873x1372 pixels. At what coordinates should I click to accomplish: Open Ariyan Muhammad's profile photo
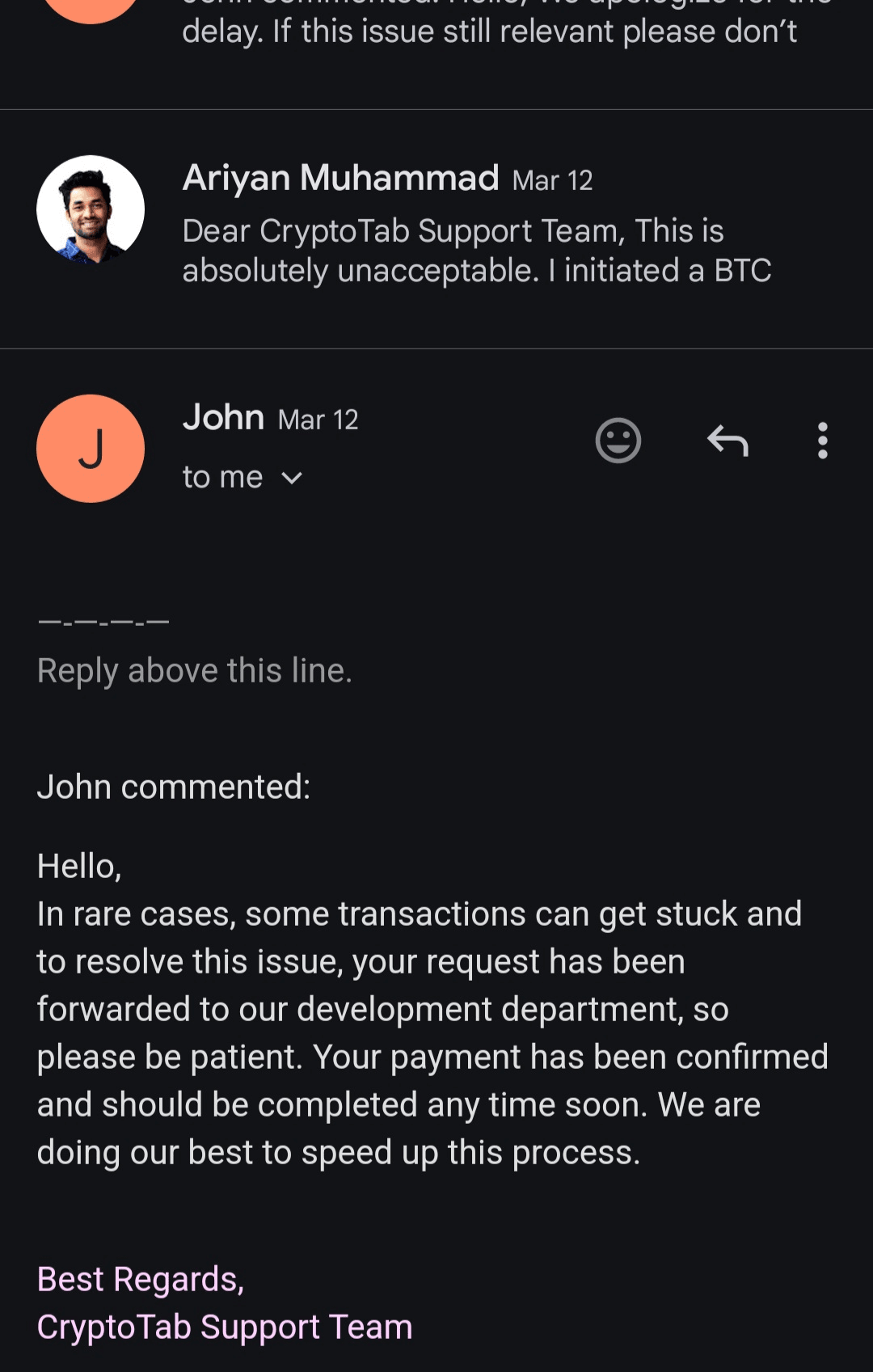tap(91, 209)
